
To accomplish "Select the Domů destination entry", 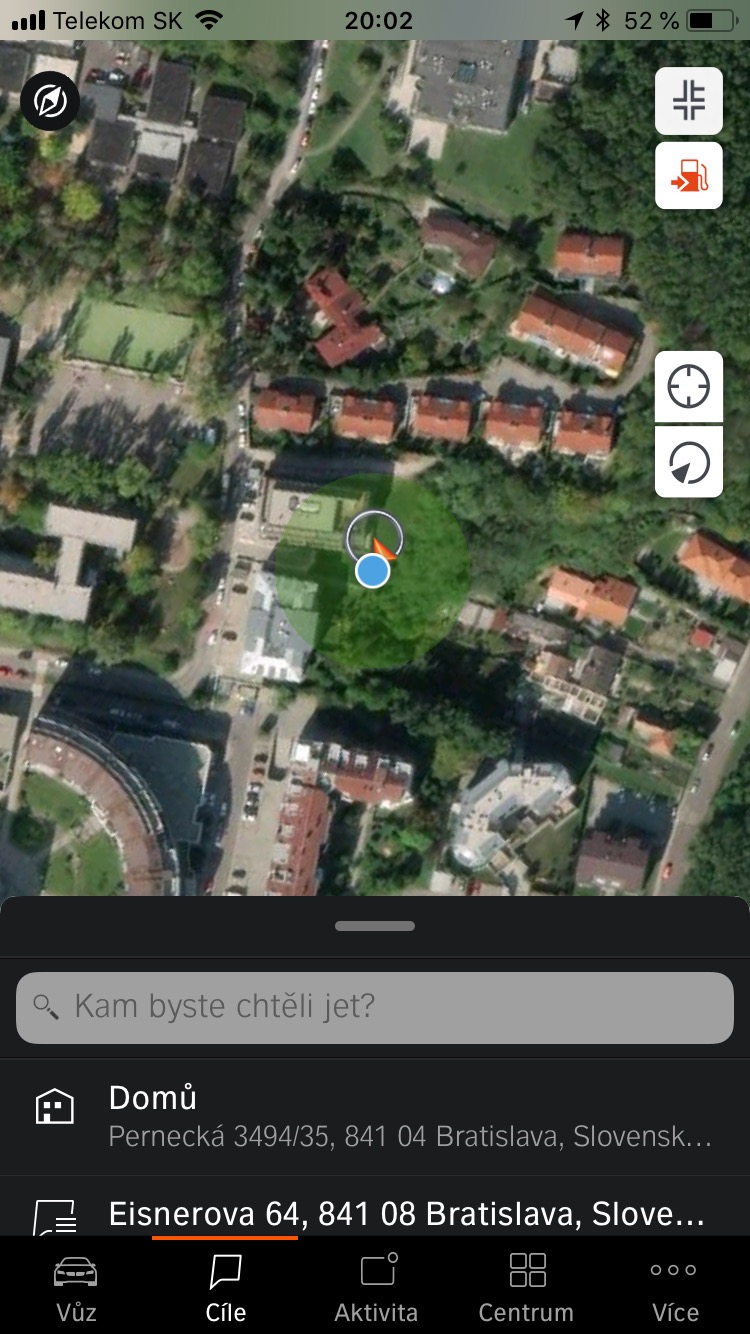I will tap(375, 1117).
